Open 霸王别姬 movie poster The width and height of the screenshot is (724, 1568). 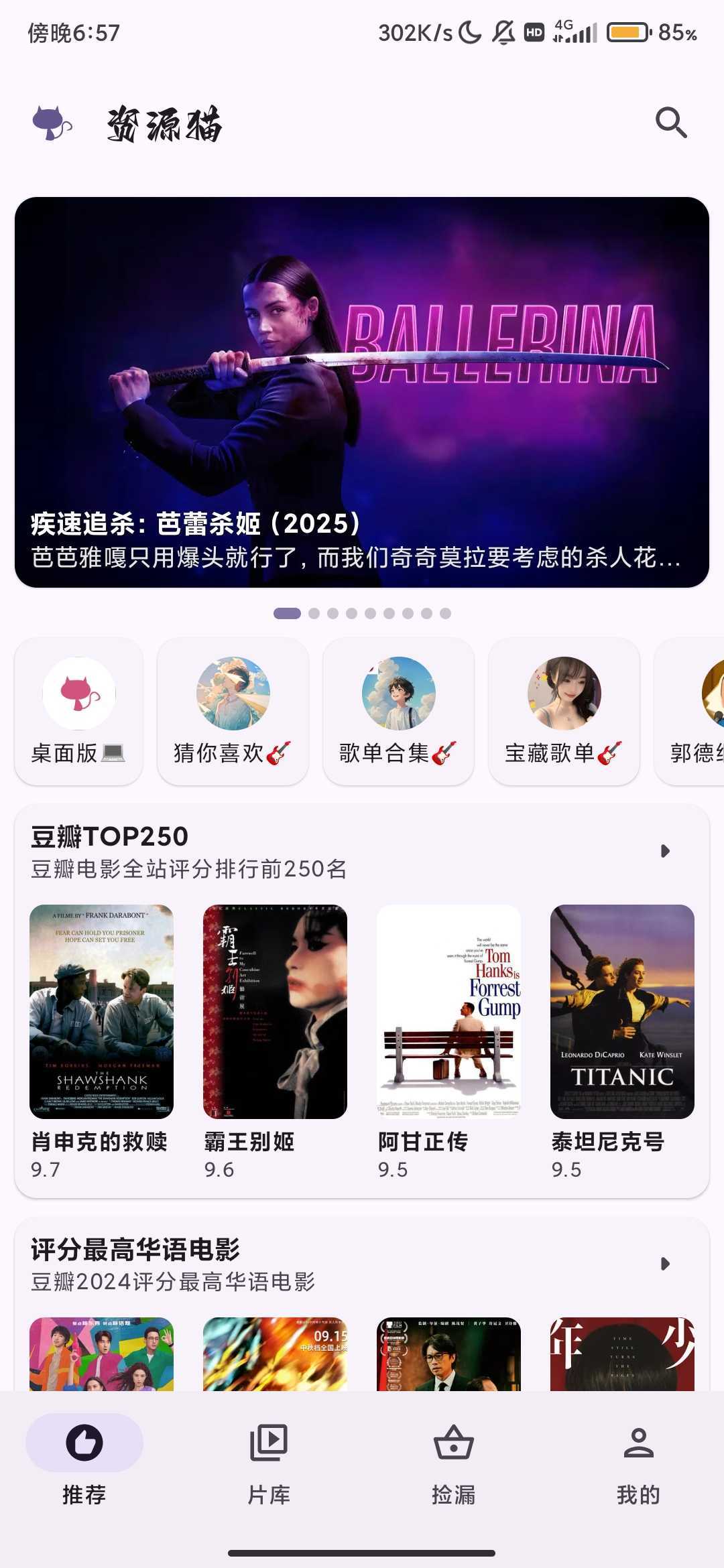(x=275, y=1011)
